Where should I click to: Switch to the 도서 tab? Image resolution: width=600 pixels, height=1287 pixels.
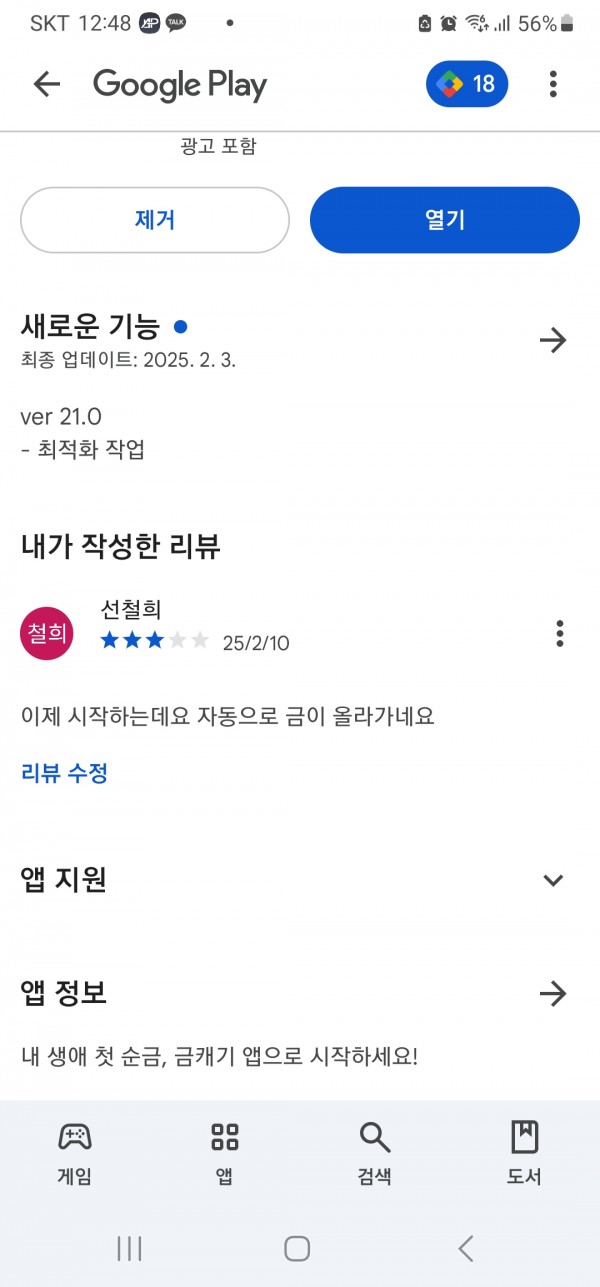click(524, 1152)
